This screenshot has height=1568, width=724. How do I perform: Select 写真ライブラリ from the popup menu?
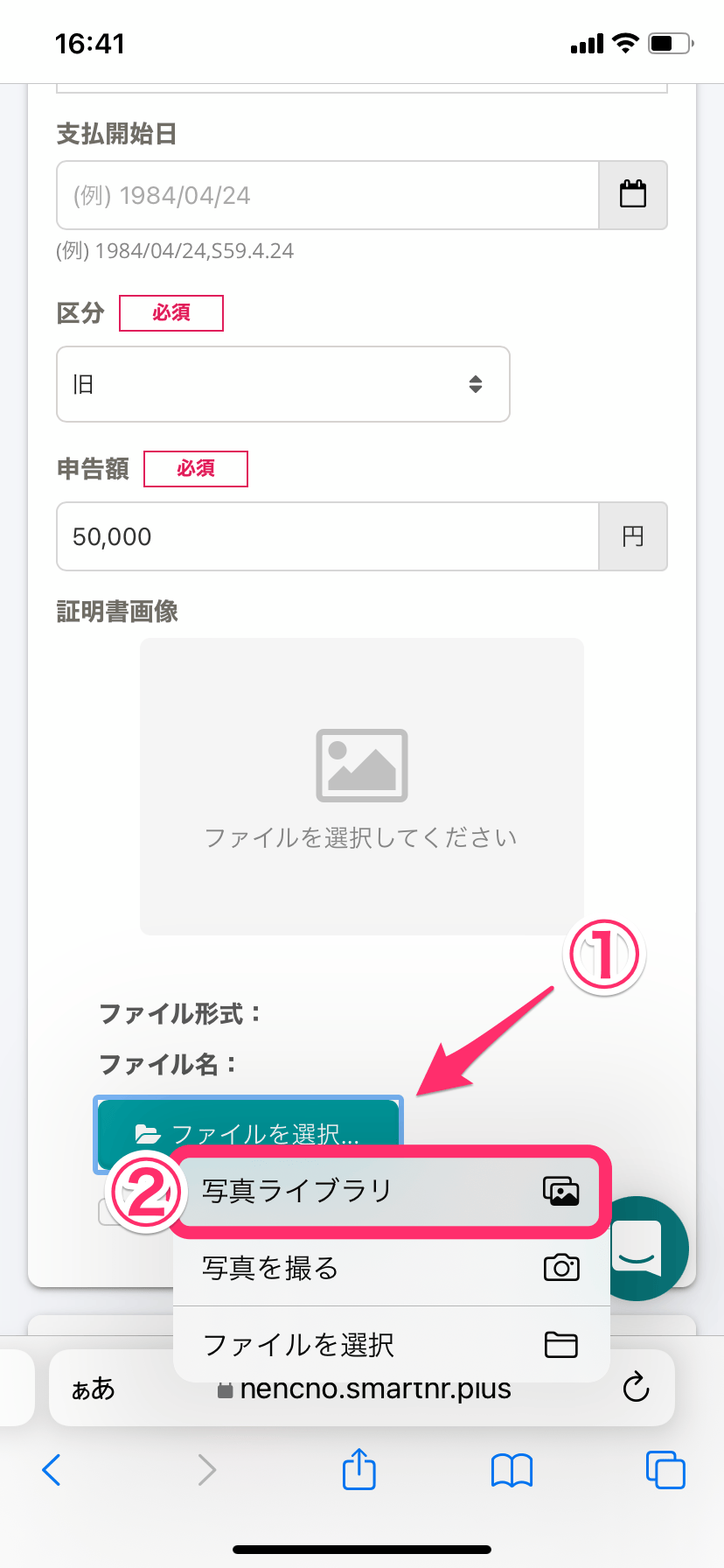point(389,1191)
